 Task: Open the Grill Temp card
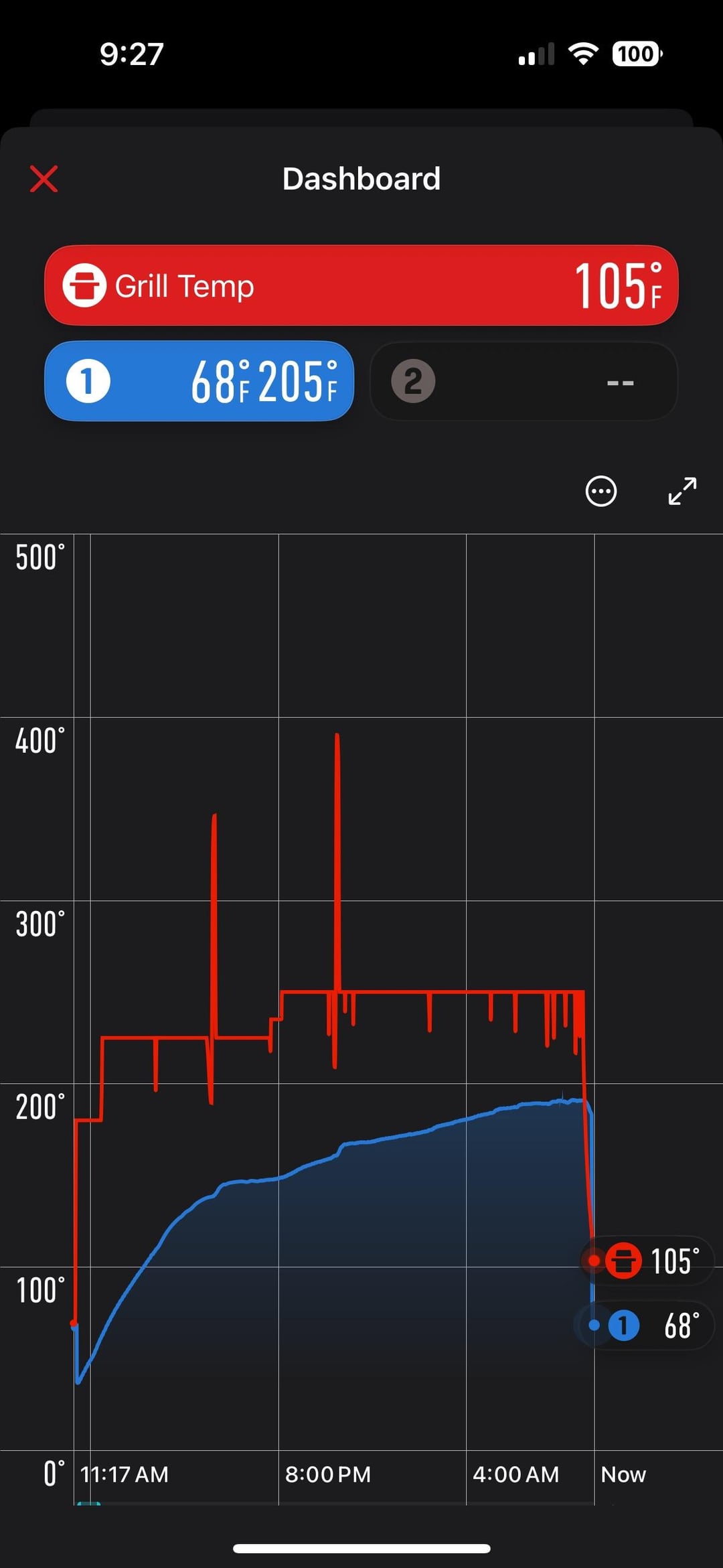coord(361,285)
